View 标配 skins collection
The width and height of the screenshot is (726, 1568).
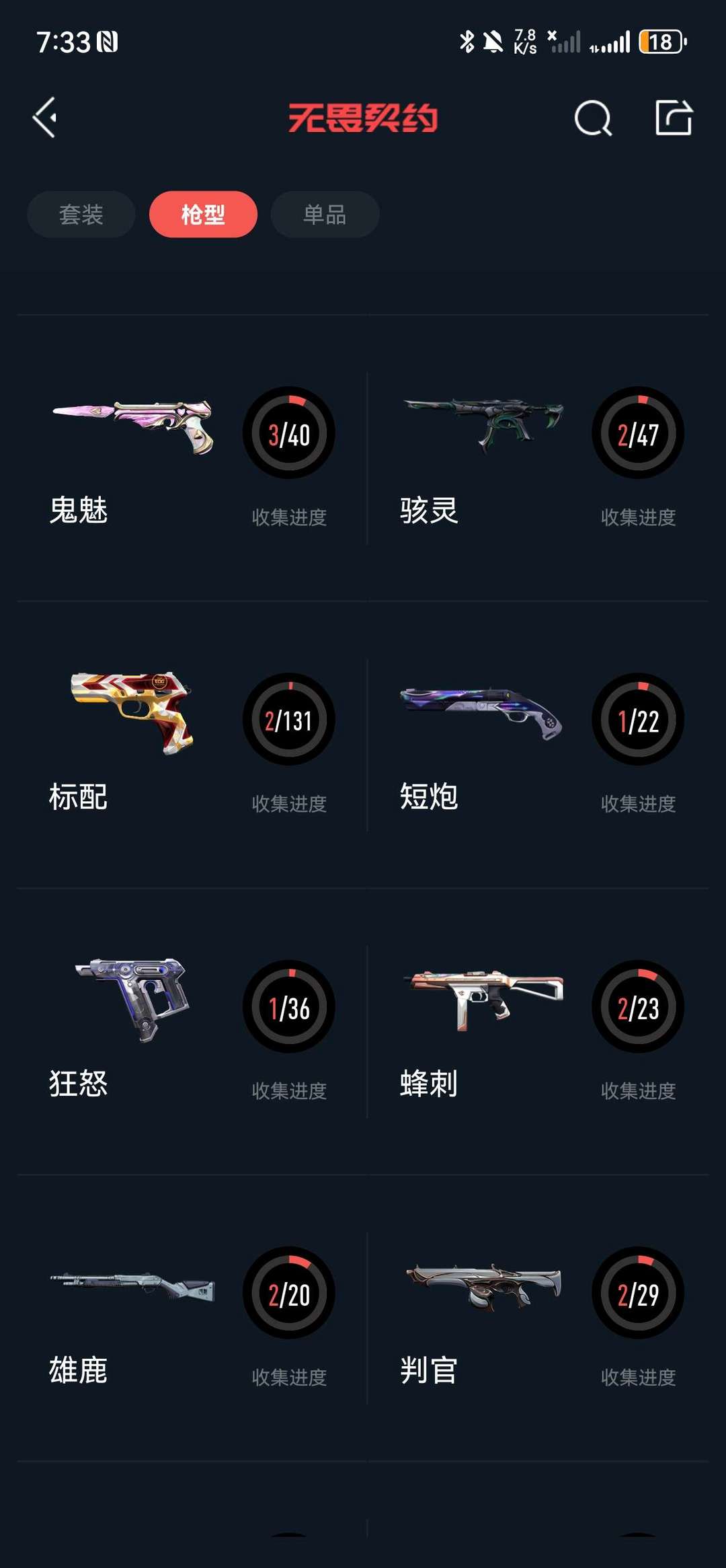tap(192, 744)
